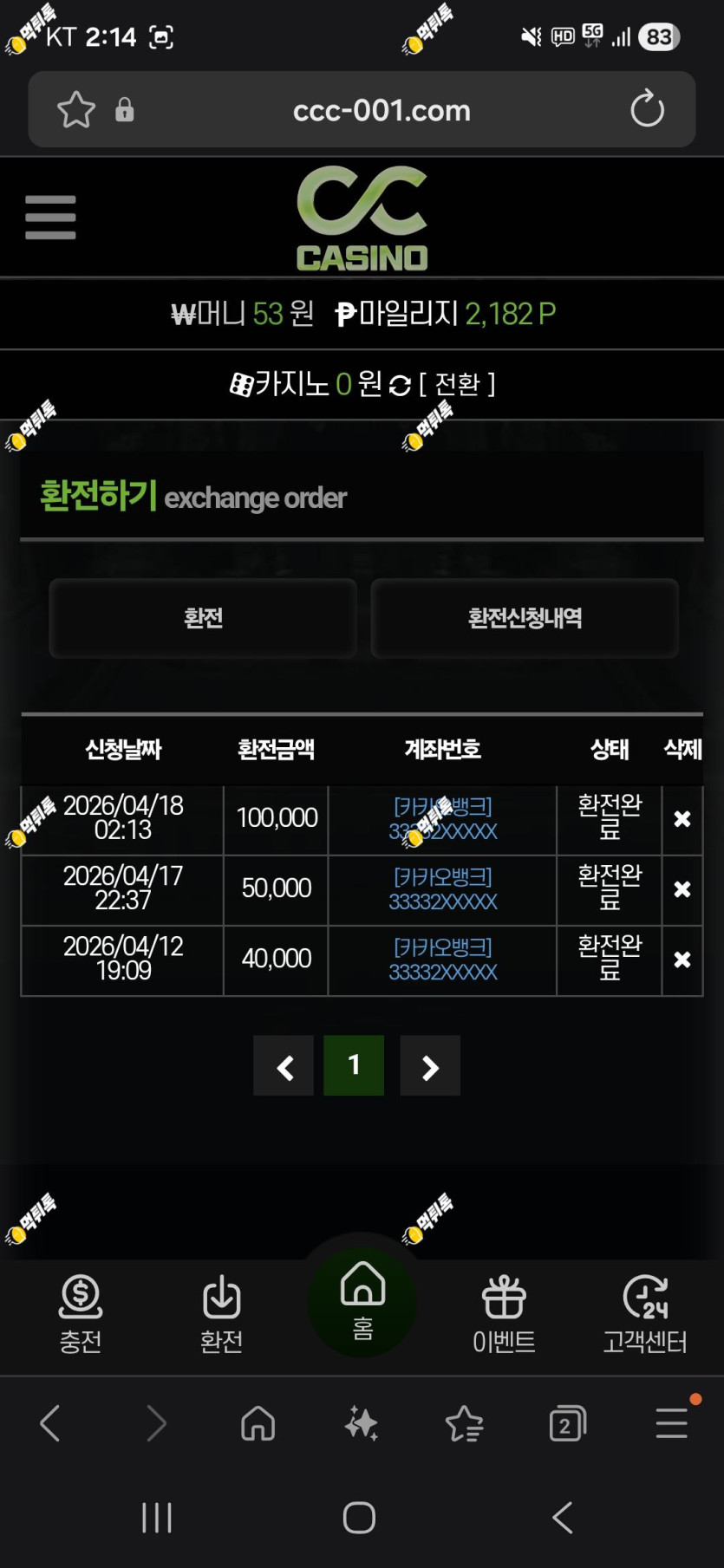Go to the next page of results
724x1568 pixels.
pos(430,1066)
